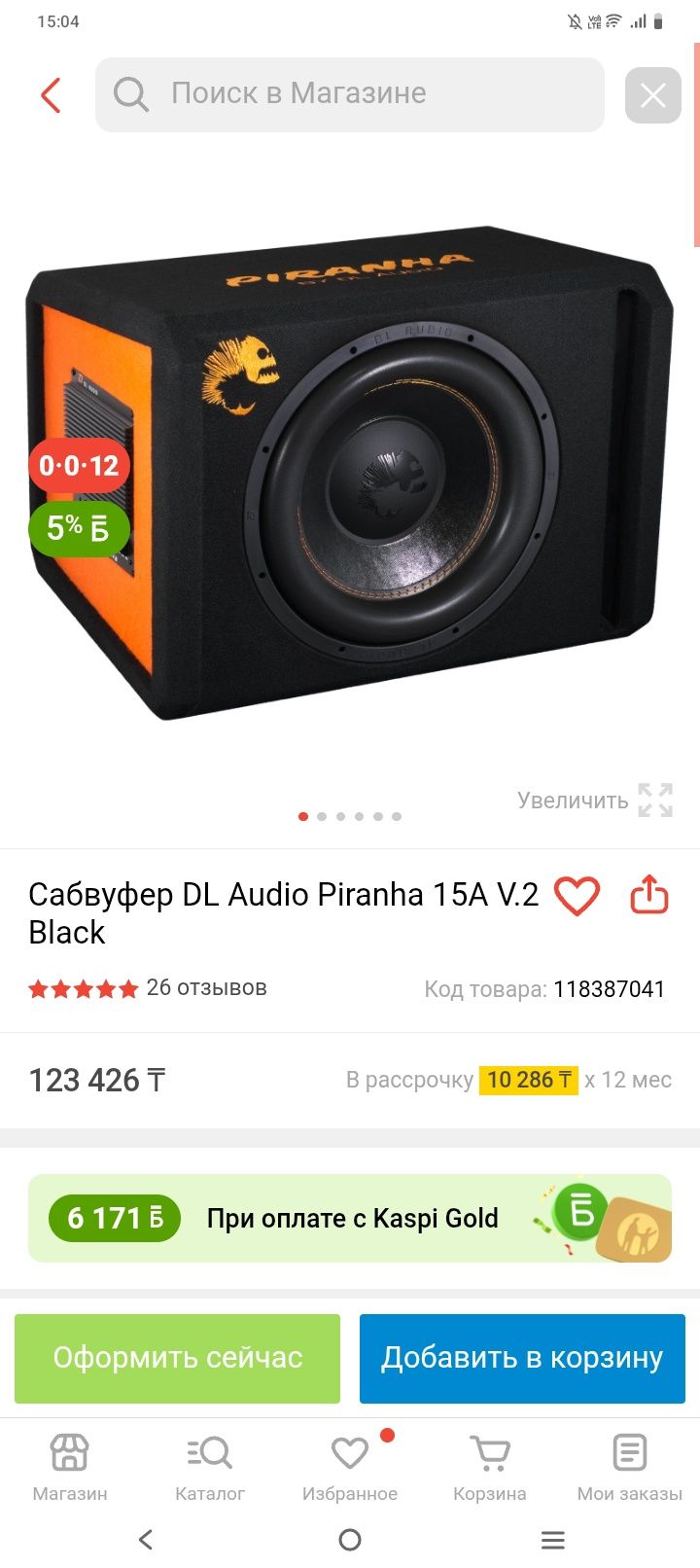Go back using the red arrow

[x=51, y=94]
